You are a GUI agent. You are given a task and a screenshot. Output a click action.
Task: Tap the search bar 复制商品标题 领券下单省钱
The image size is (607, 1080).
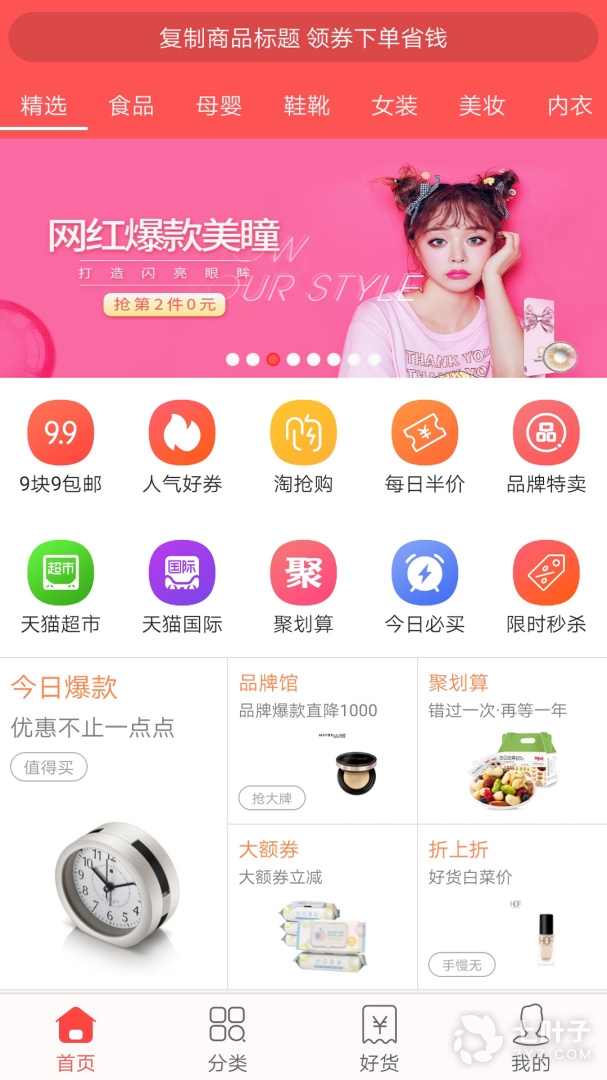tap(303, 39)
